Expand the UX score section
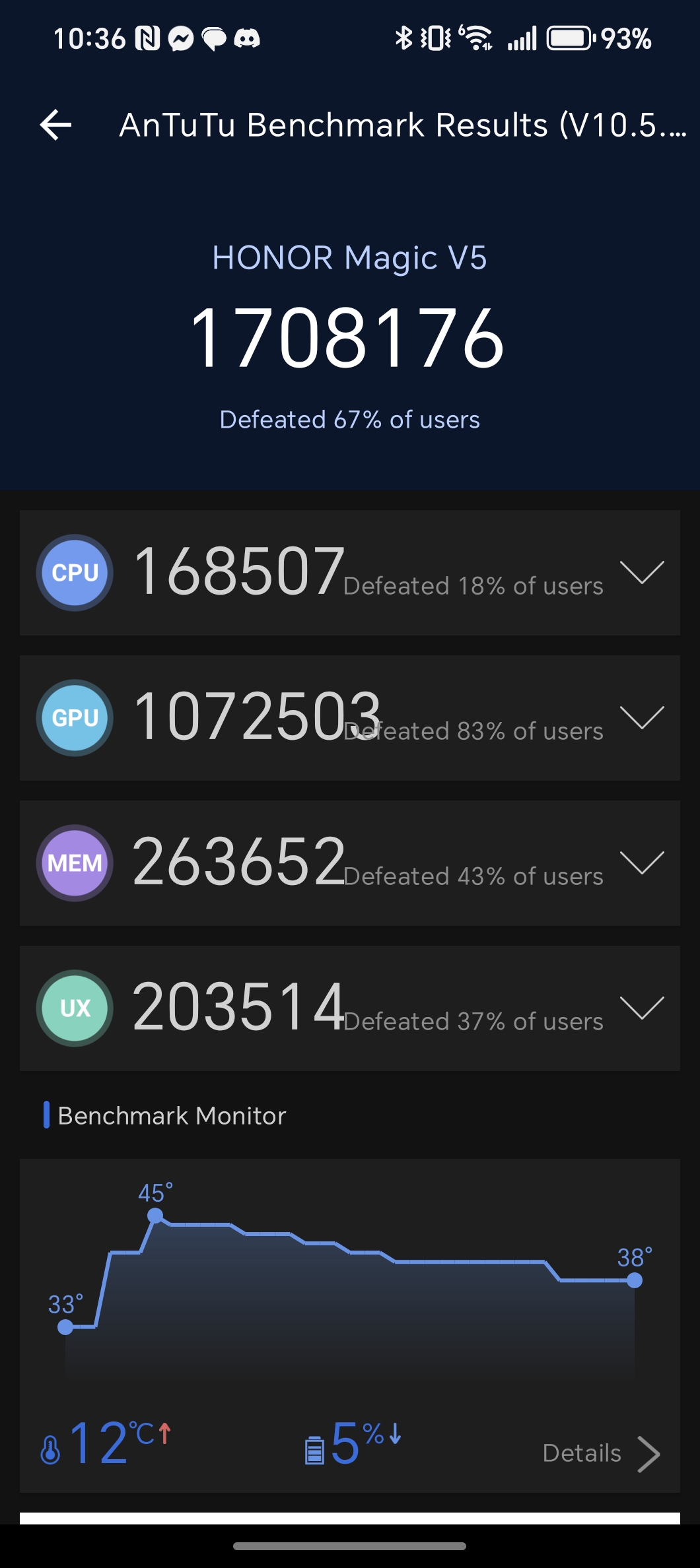Screen dimensions: 700x1568 point(642,1008)
